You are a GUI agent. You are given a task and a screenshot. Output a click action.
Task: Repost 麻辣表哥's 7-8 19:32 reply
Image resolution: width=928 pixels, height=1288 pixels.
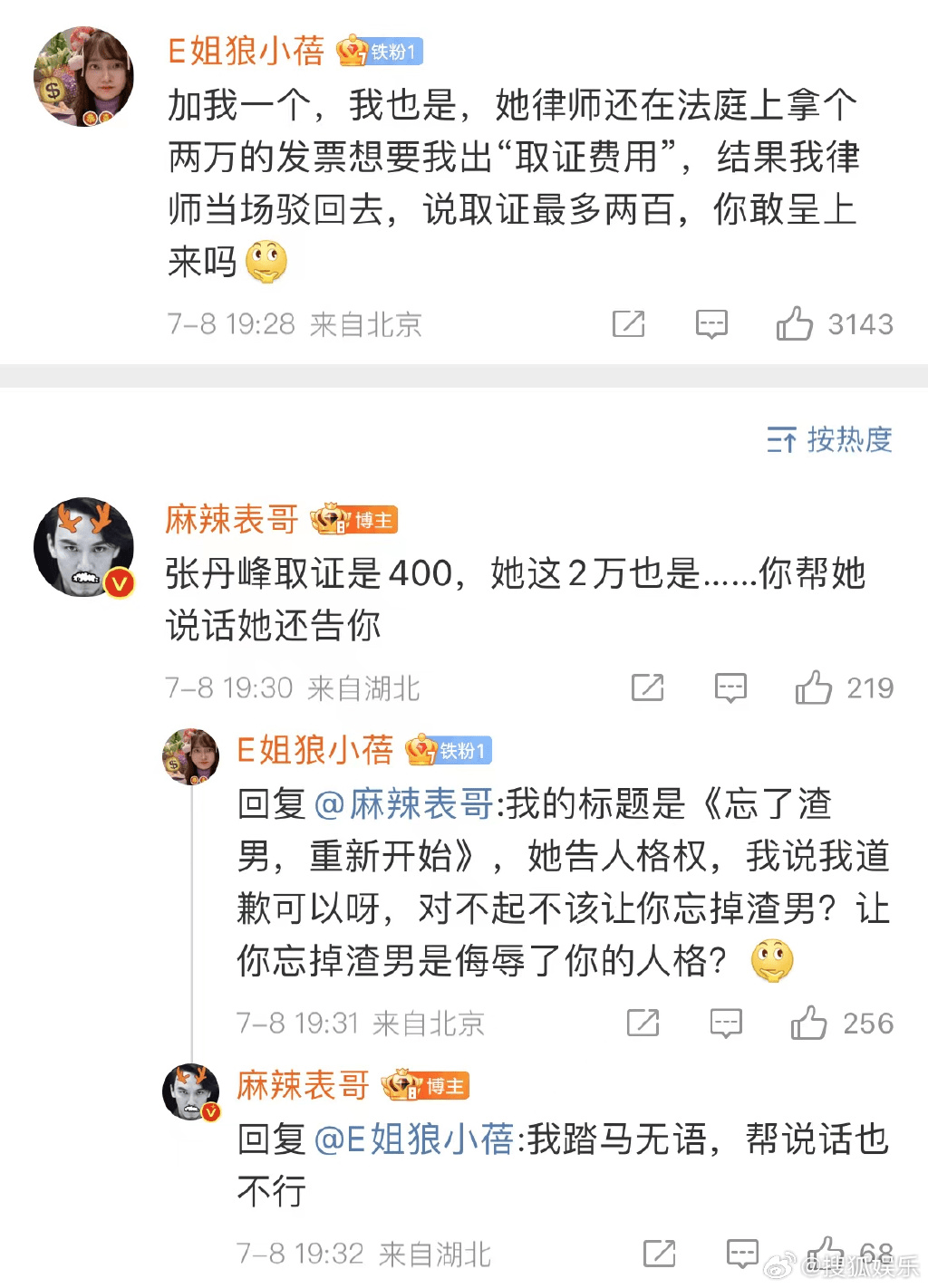pos(659,1254)
